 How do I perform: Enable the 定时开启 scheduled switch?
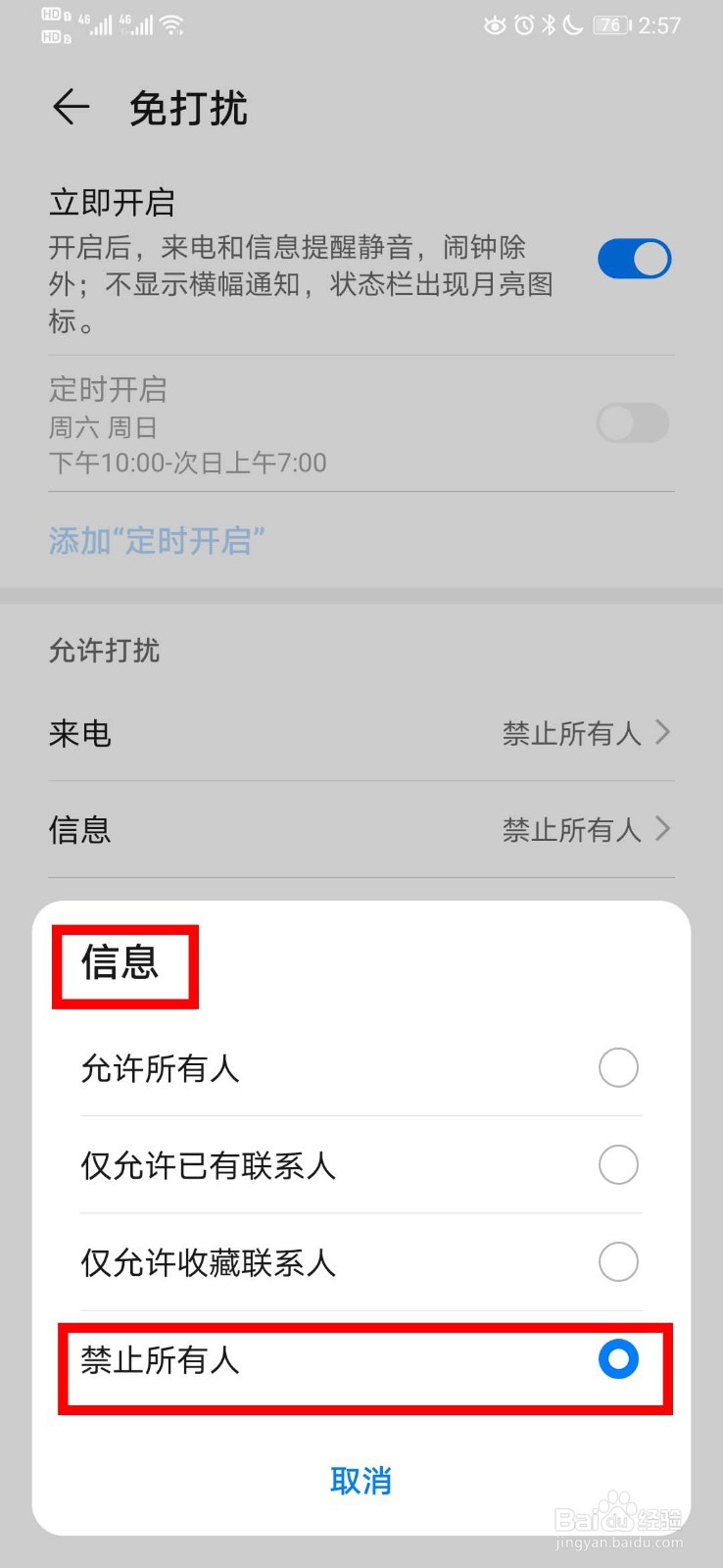pyautogui.click(x=632, y=422)
